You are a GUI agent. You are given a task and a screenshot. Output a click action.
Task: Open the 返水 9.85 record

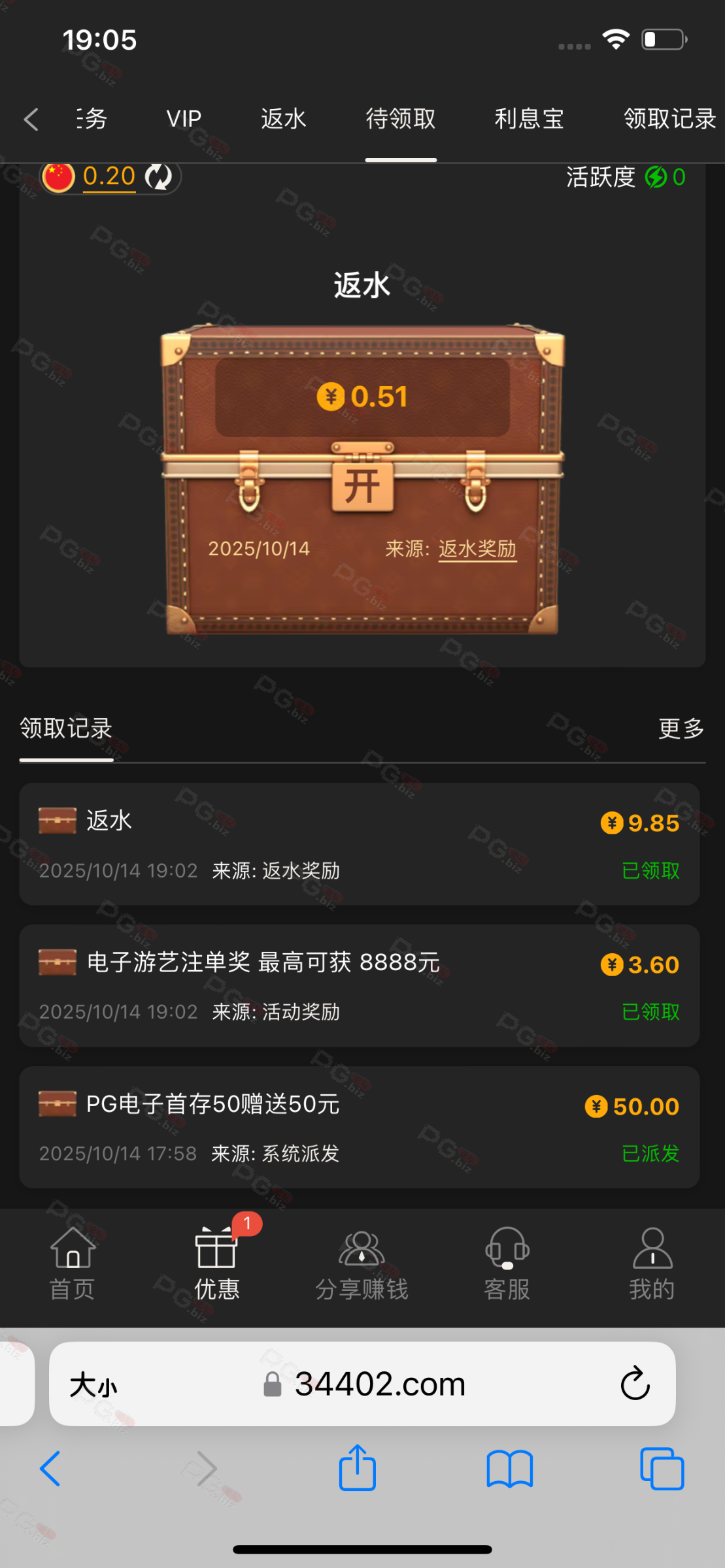359,843
